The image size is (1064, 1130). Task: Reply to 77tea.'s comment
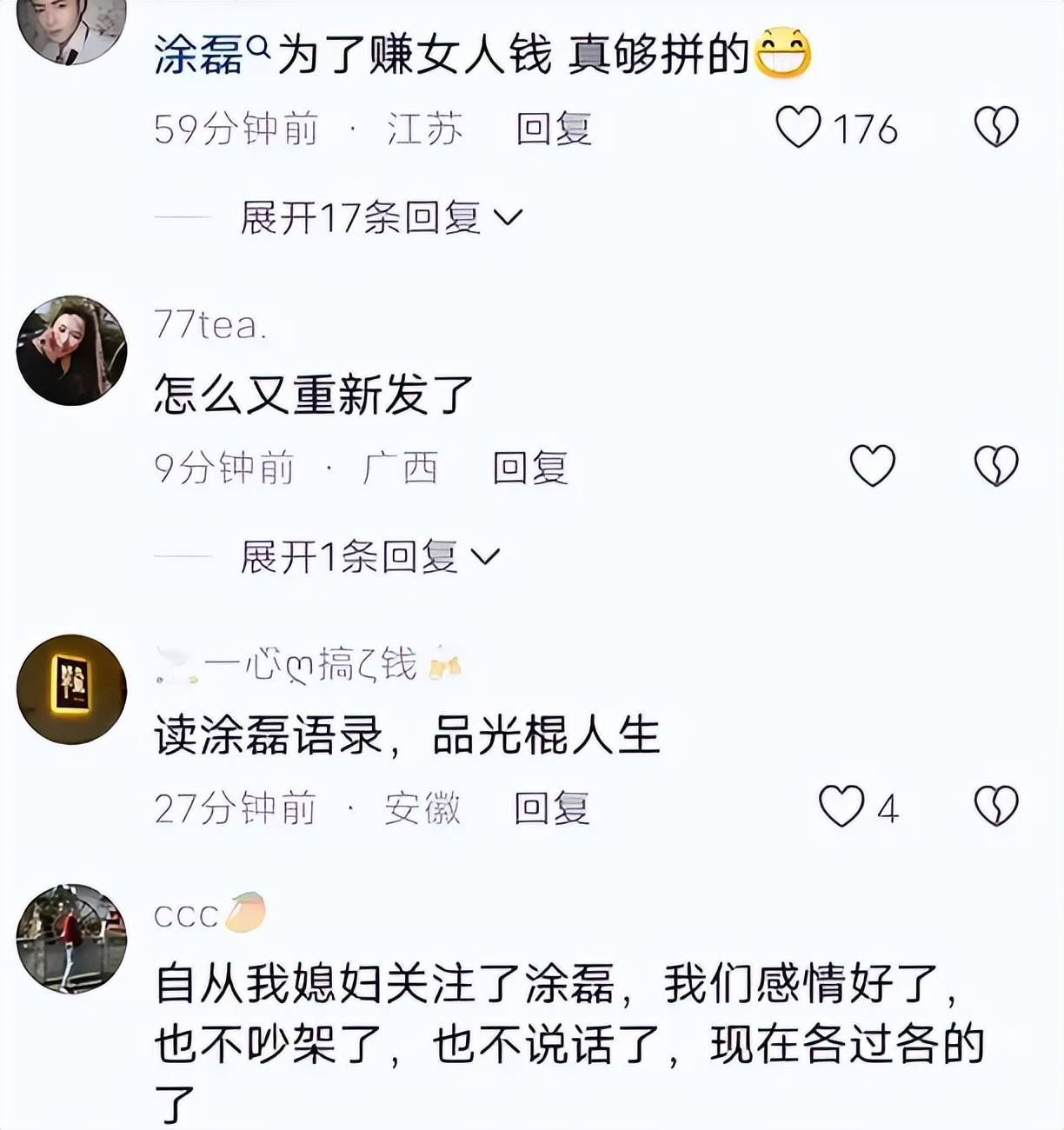click(x=529, y=469)
